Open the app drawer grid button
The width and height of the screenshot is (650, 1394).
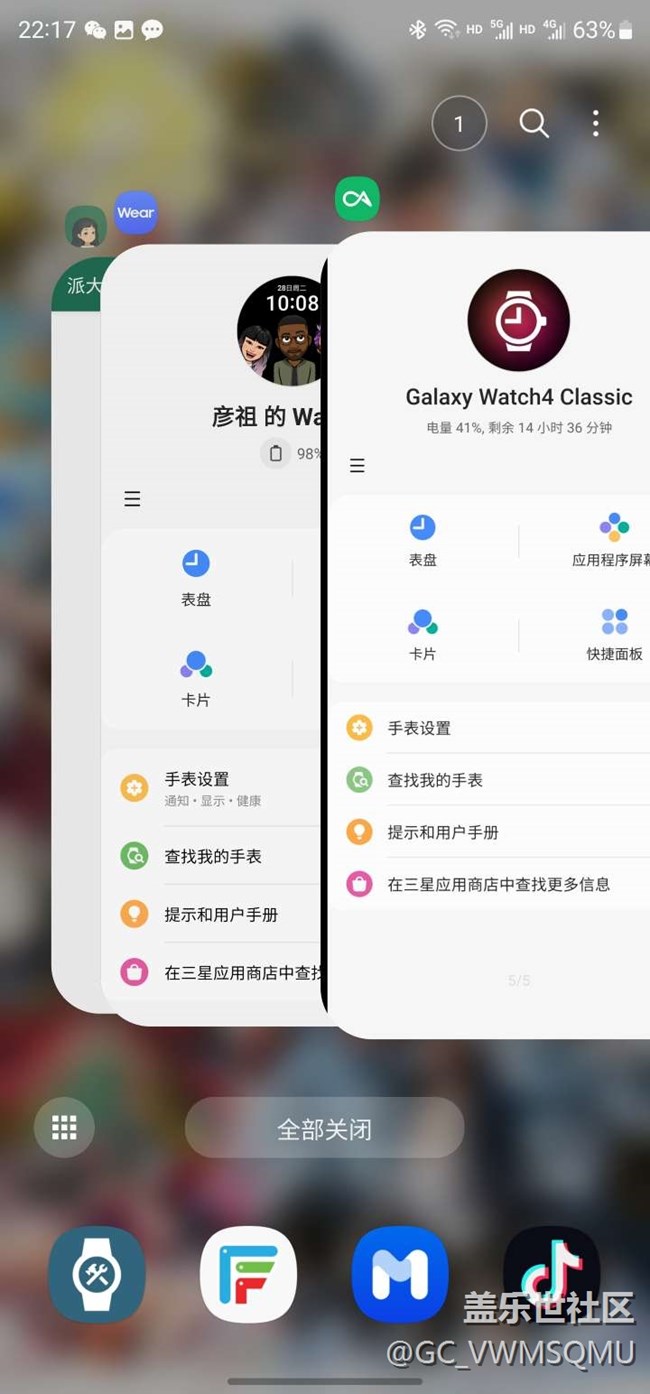tap(64, 1128)
